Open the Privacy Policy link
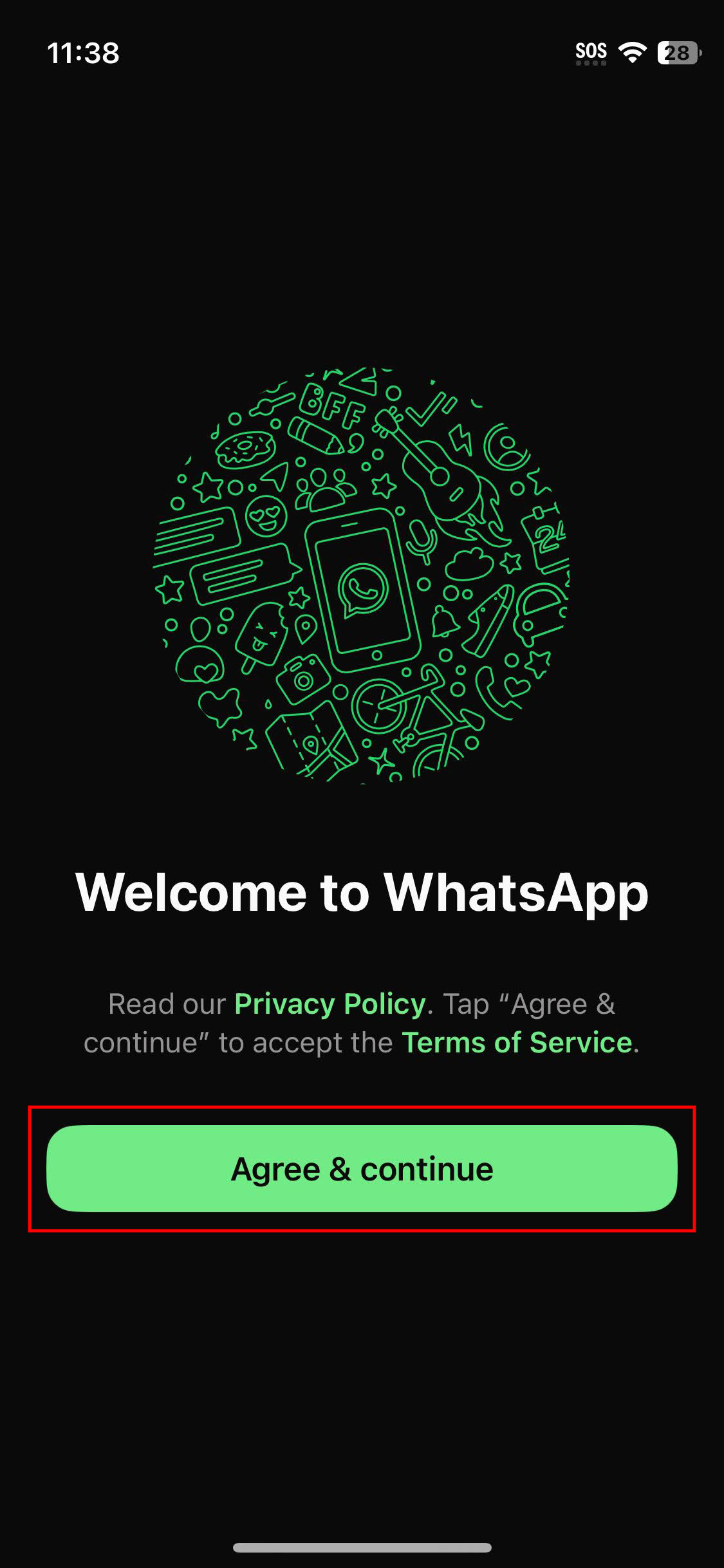724x1568 pixels. click(x=330, y=1004)
